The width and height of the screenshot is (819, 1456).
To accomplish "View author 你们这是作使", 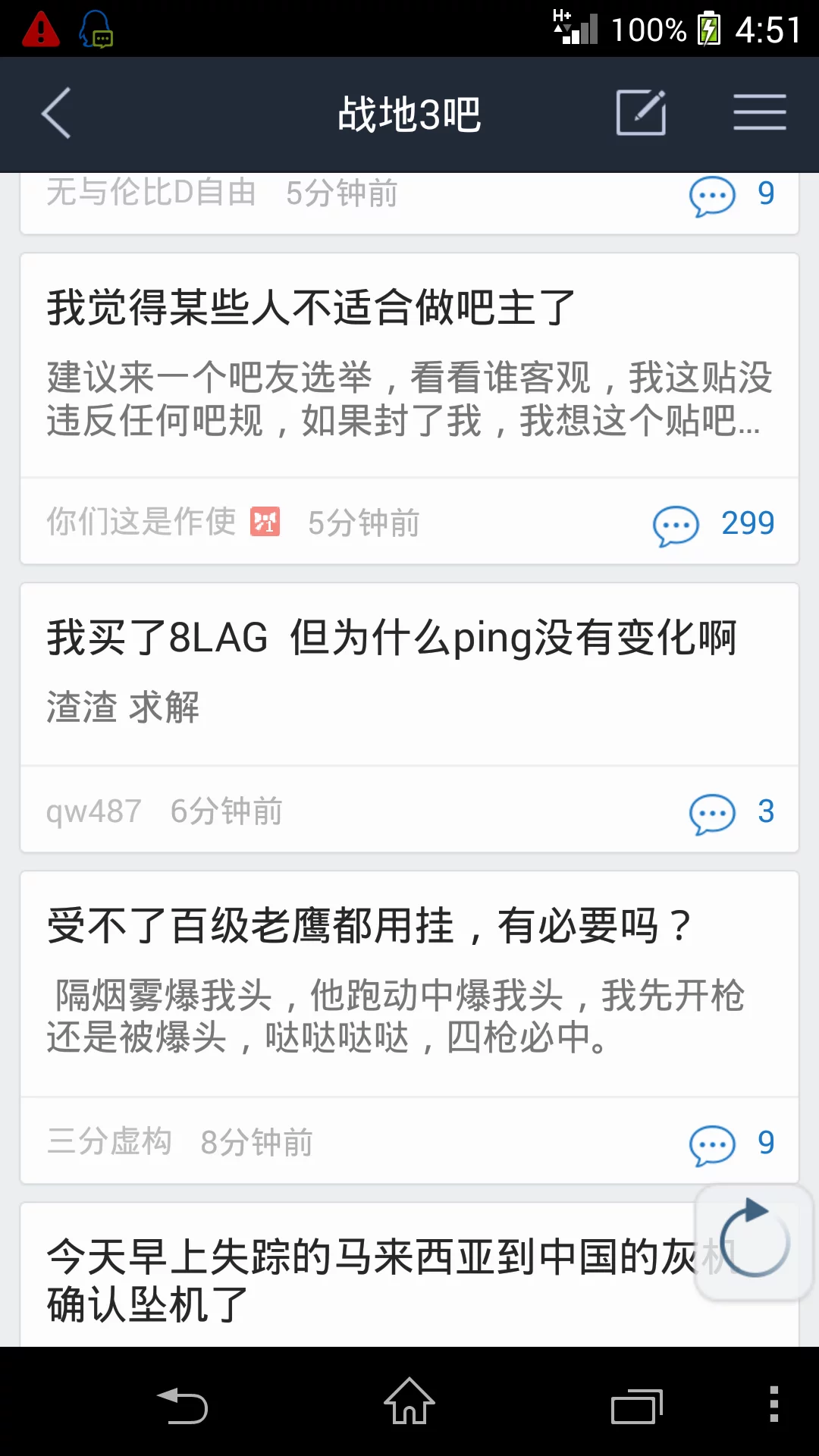I will tap(141, 522).
